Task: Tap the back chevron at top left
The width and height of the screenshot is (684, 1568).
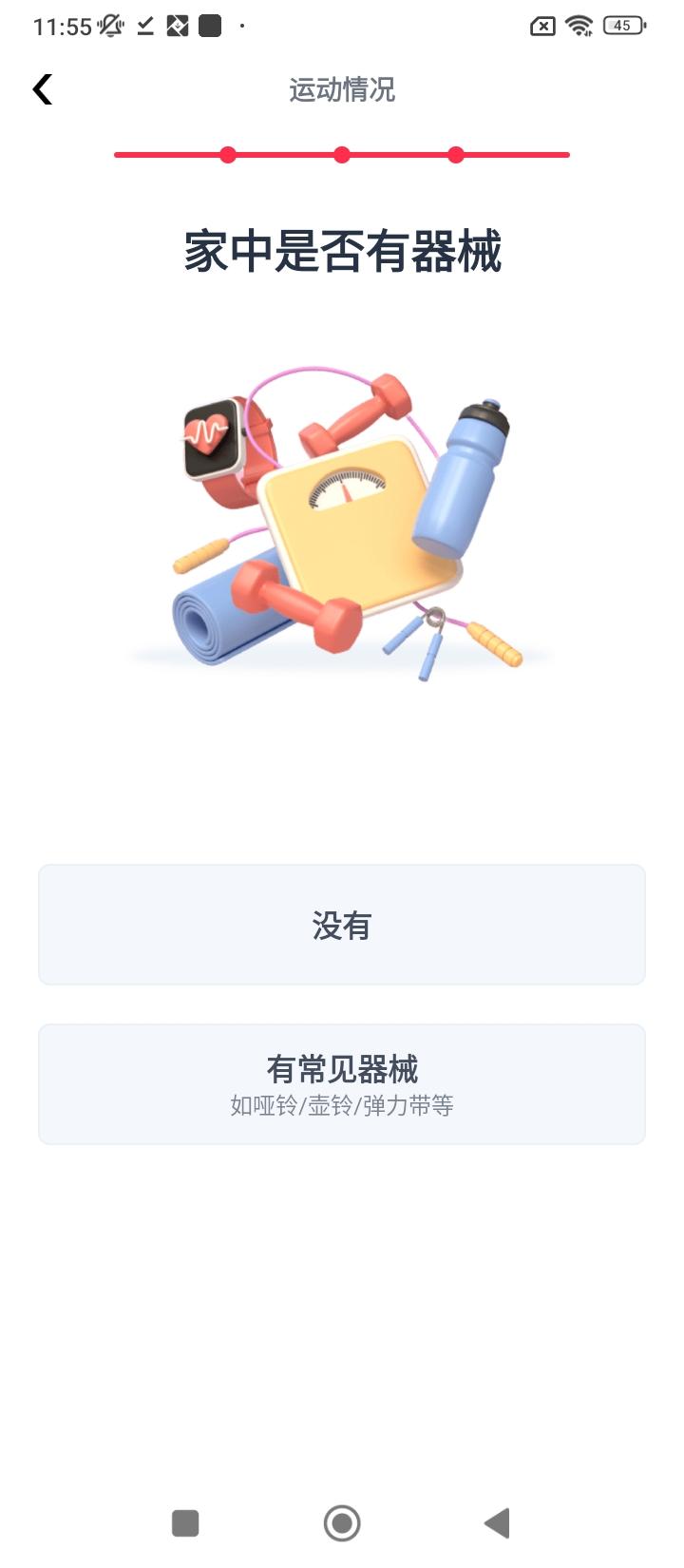Action: (42, 89)
